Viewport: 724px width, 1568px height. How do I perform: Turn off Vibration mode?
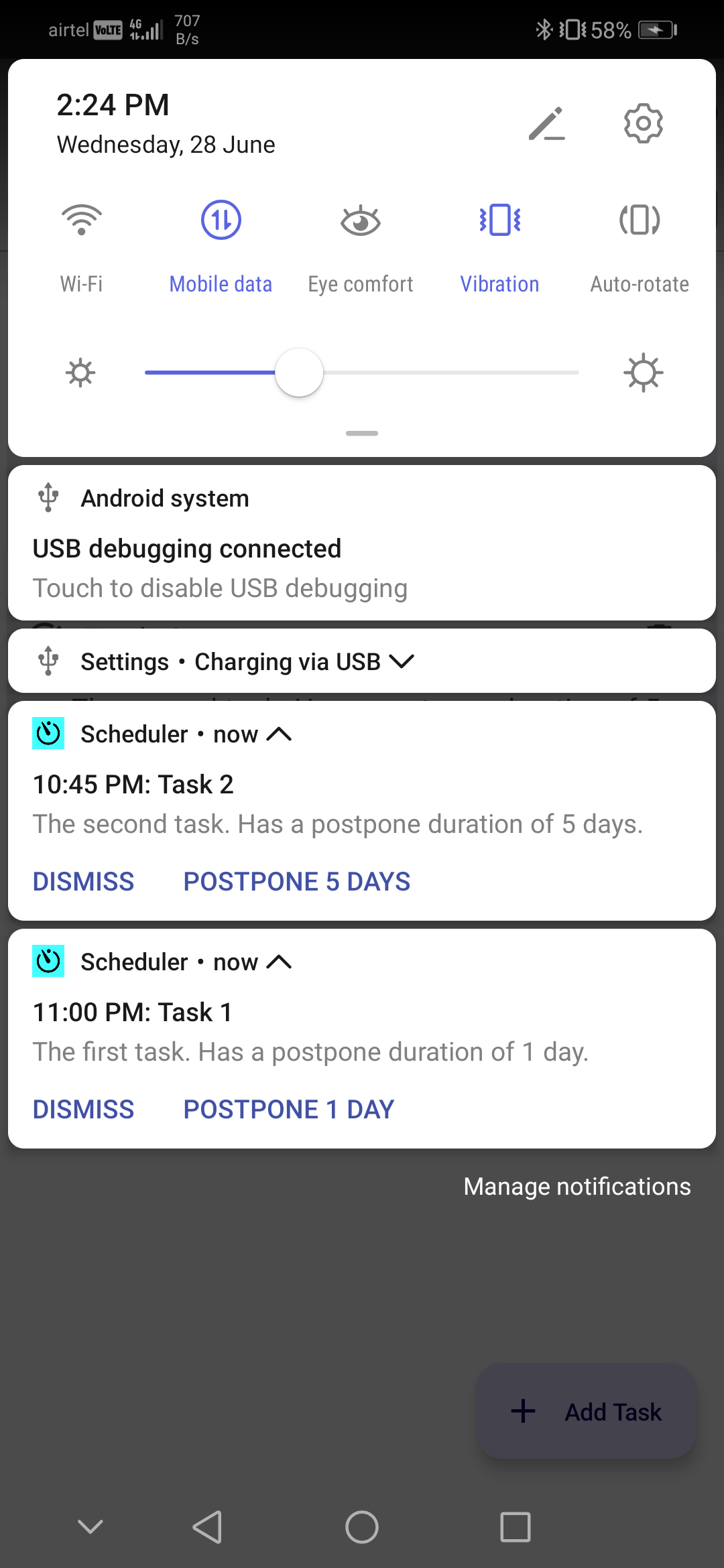click(x=499, y=220)
